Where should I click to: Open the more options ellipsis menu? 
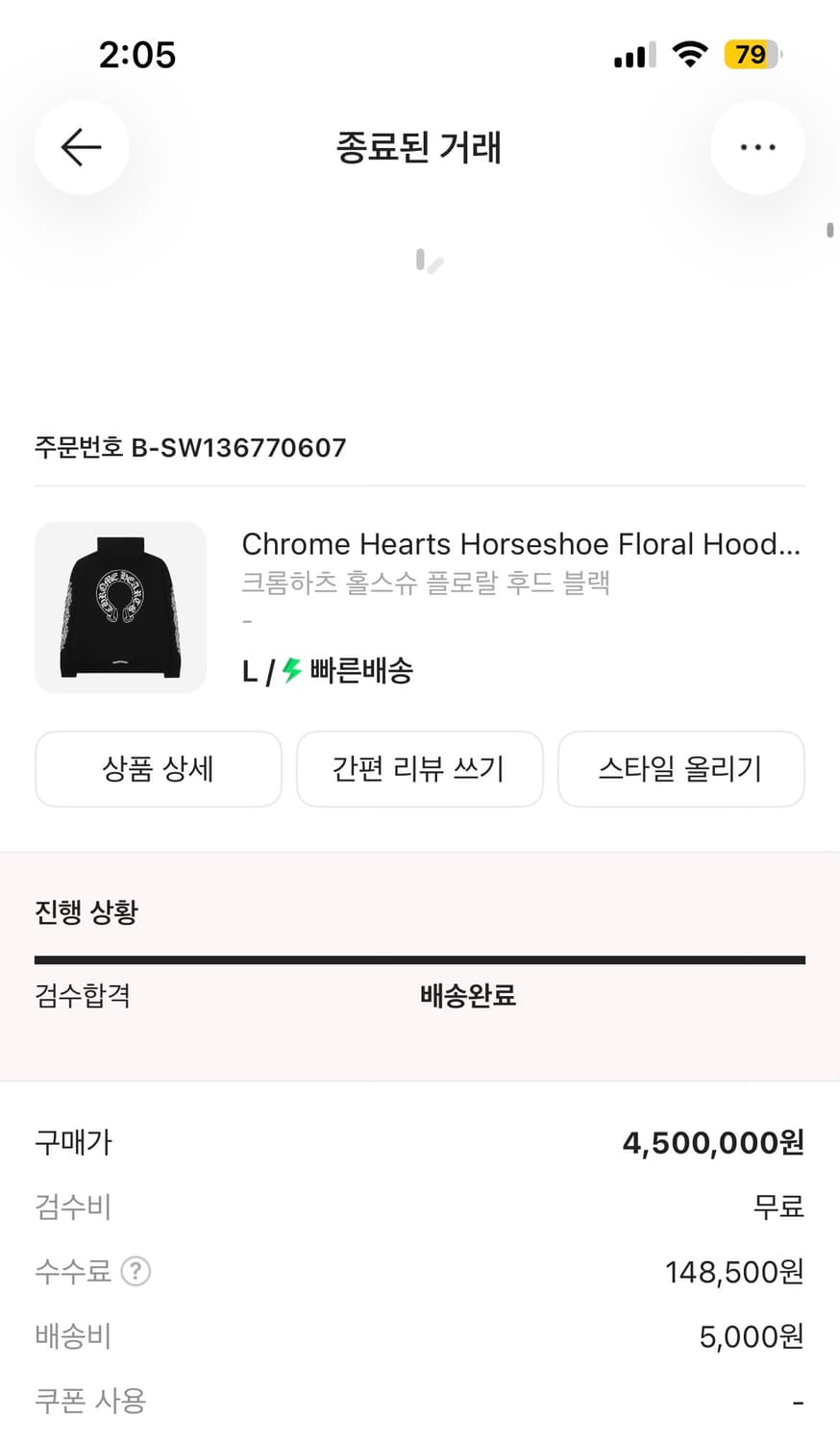coord(757,146)
